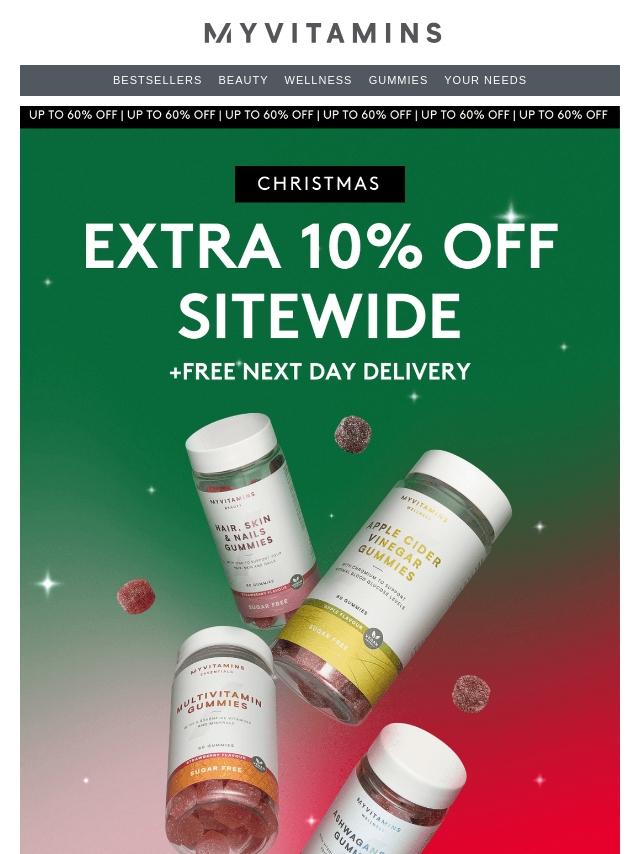Viewport: 640px width, 854px height.
Task: Open the Wellness section
Action: pyautogui.click(x=318, y=80)
